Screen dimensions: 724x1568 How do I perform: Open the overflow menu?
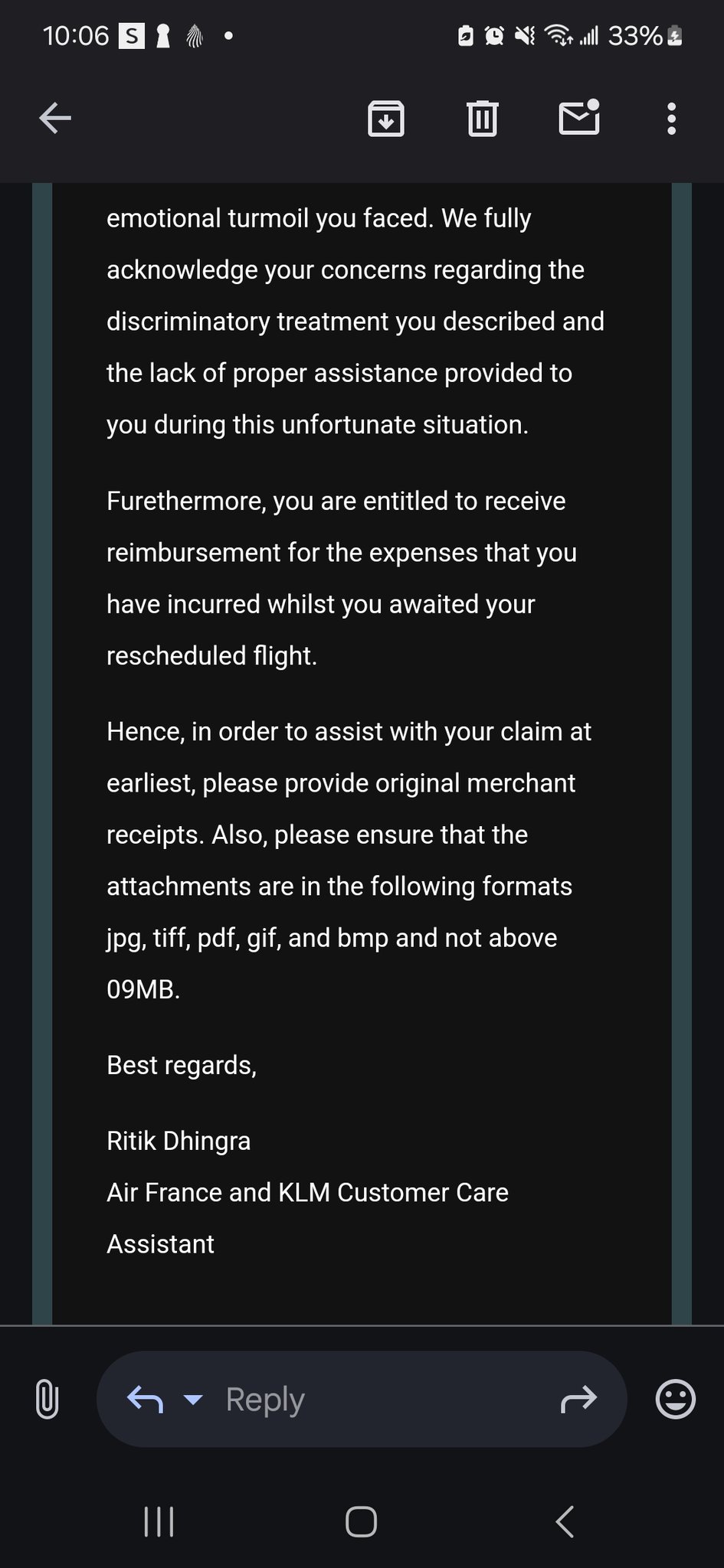tap(671, 119)
